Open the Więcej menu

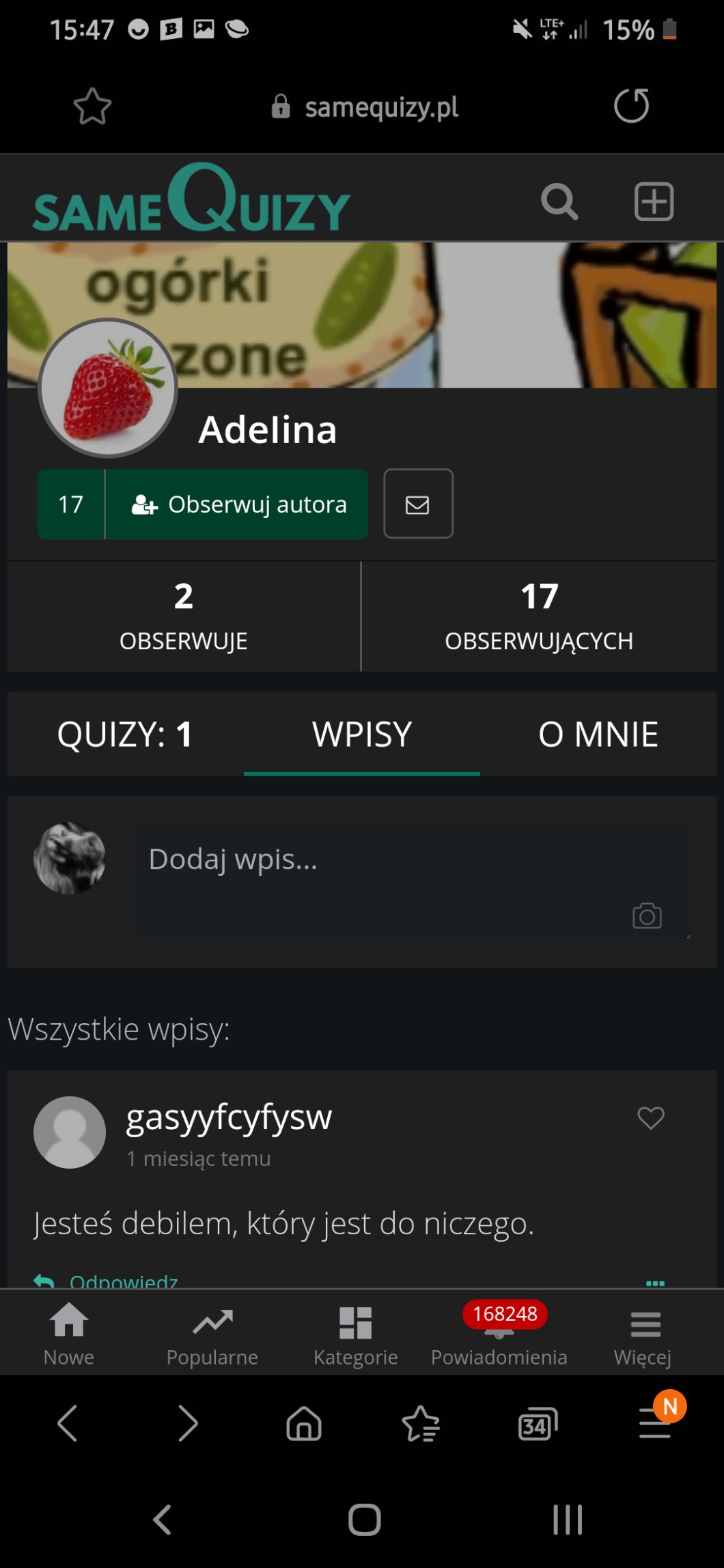point(643,1333)
